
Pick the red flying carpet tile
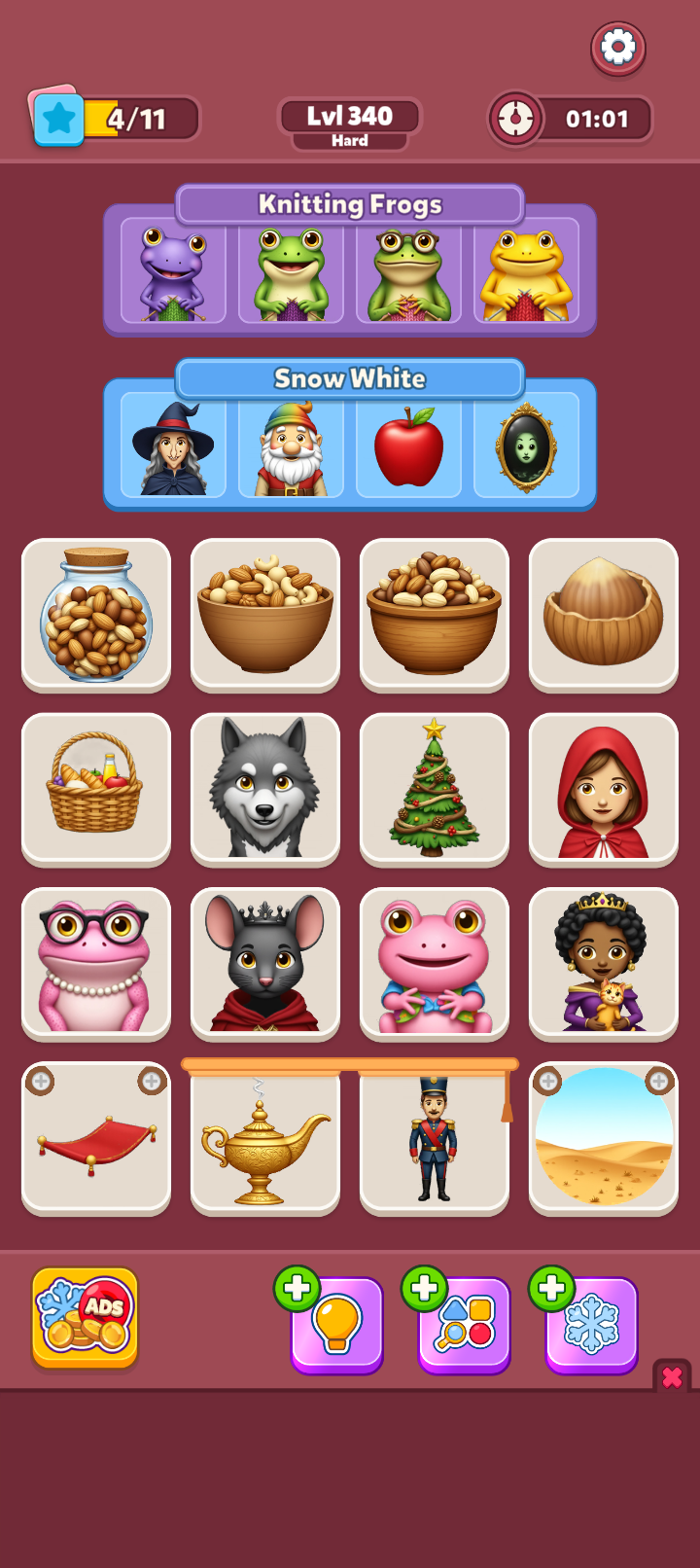(96, 1138)
